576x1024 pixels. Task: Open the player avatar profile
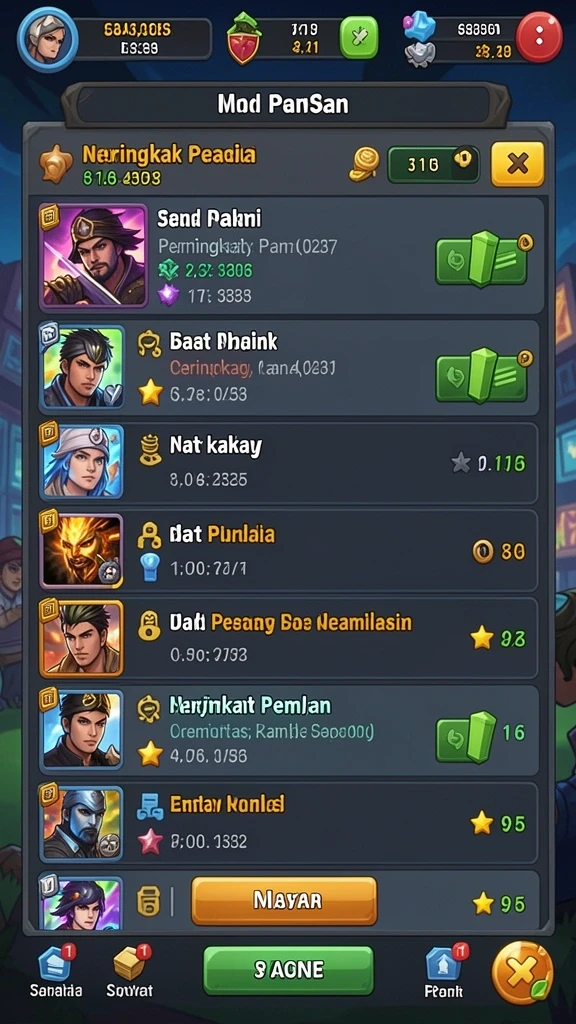(x=48, y=40)
